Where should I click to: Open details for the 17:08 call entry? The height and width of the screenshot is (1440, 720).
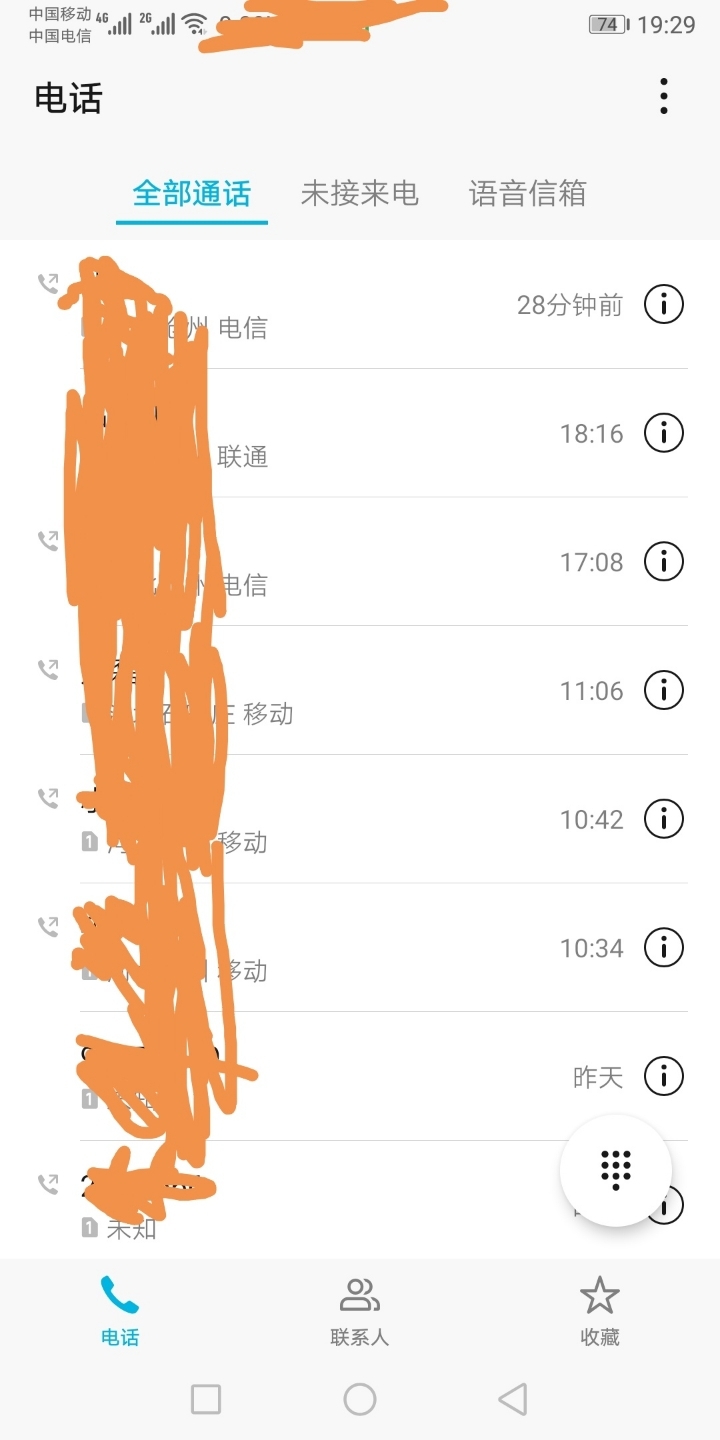click(x=662, y=561)
